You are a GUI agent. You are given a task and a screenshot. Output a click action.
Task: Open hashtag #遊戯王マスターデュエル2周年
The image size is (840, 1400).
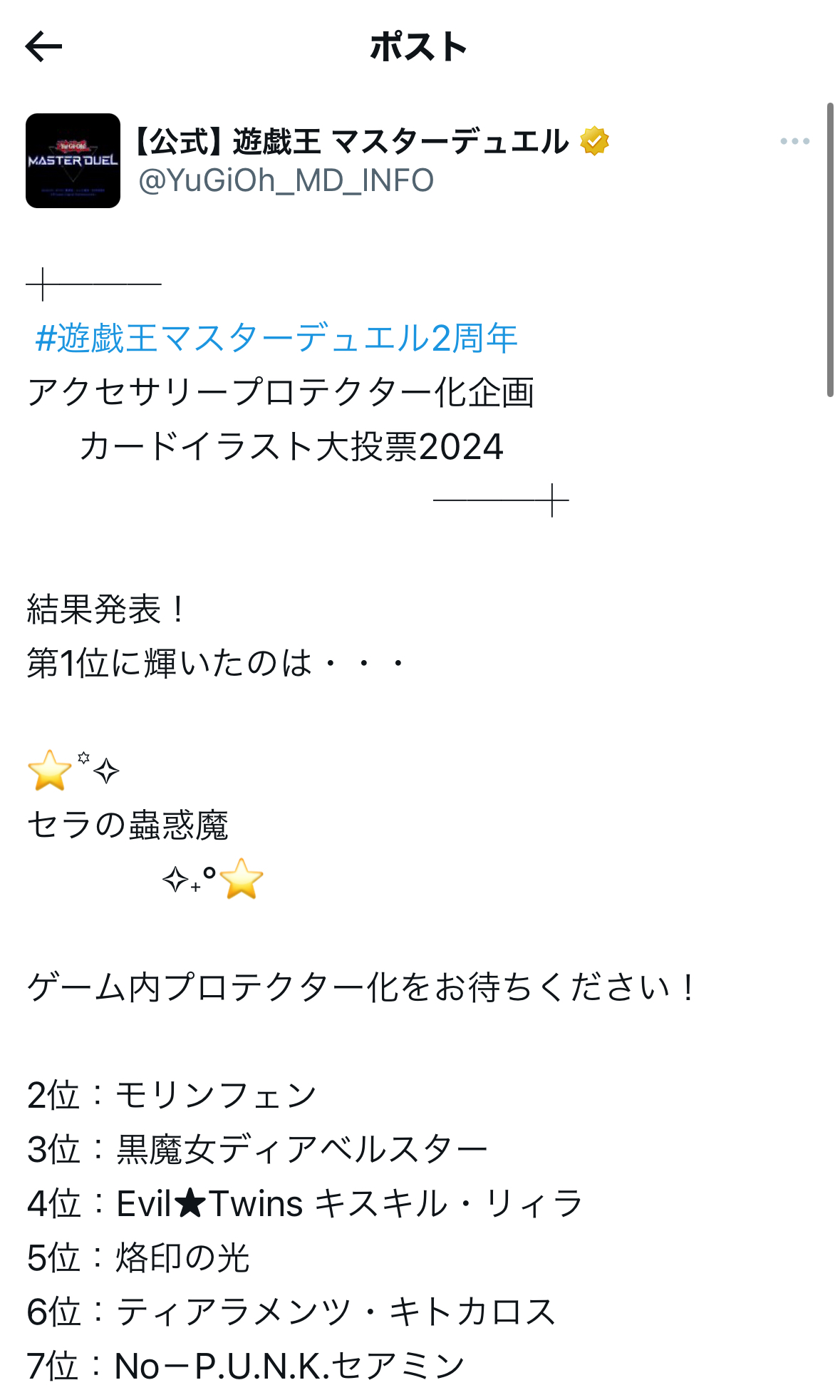pos(276,338)
